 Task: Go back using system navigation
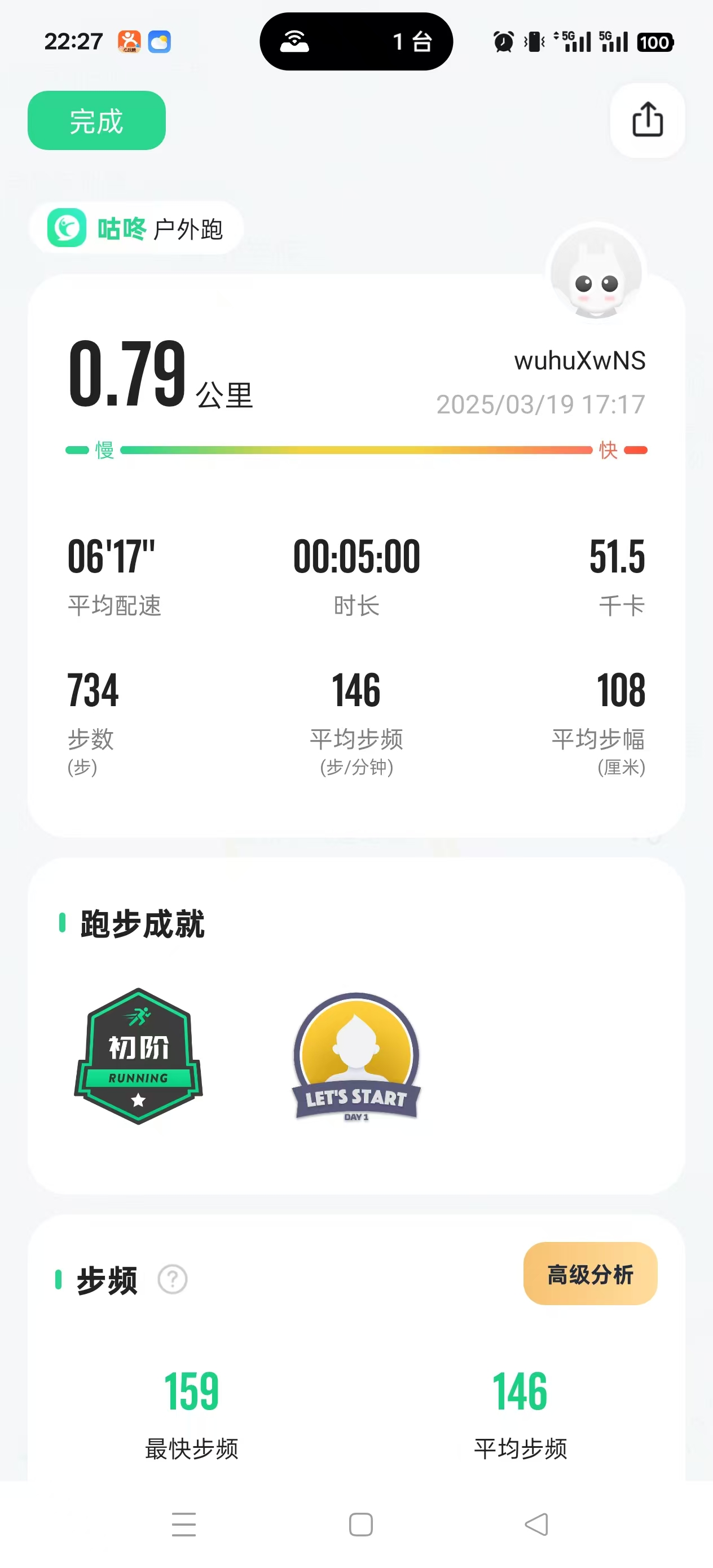pos(536,1524)
